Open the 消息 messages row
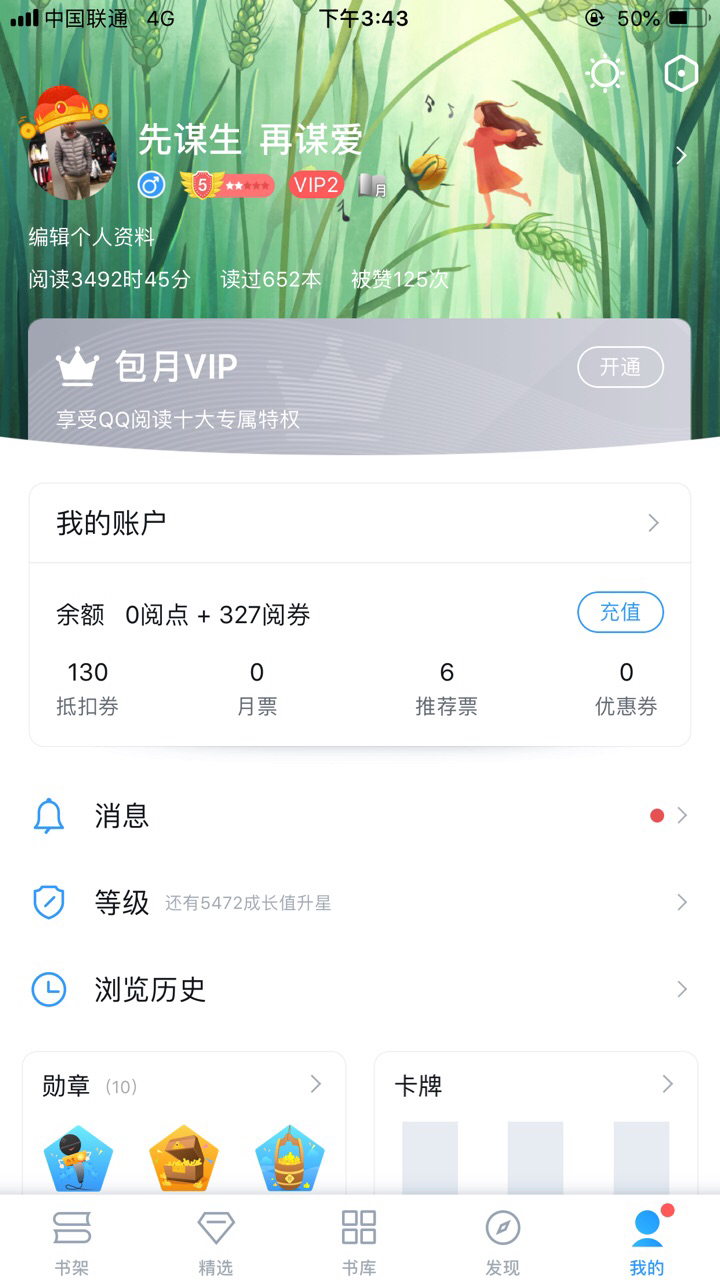The image size is (720, 1280). click(360, 816)
